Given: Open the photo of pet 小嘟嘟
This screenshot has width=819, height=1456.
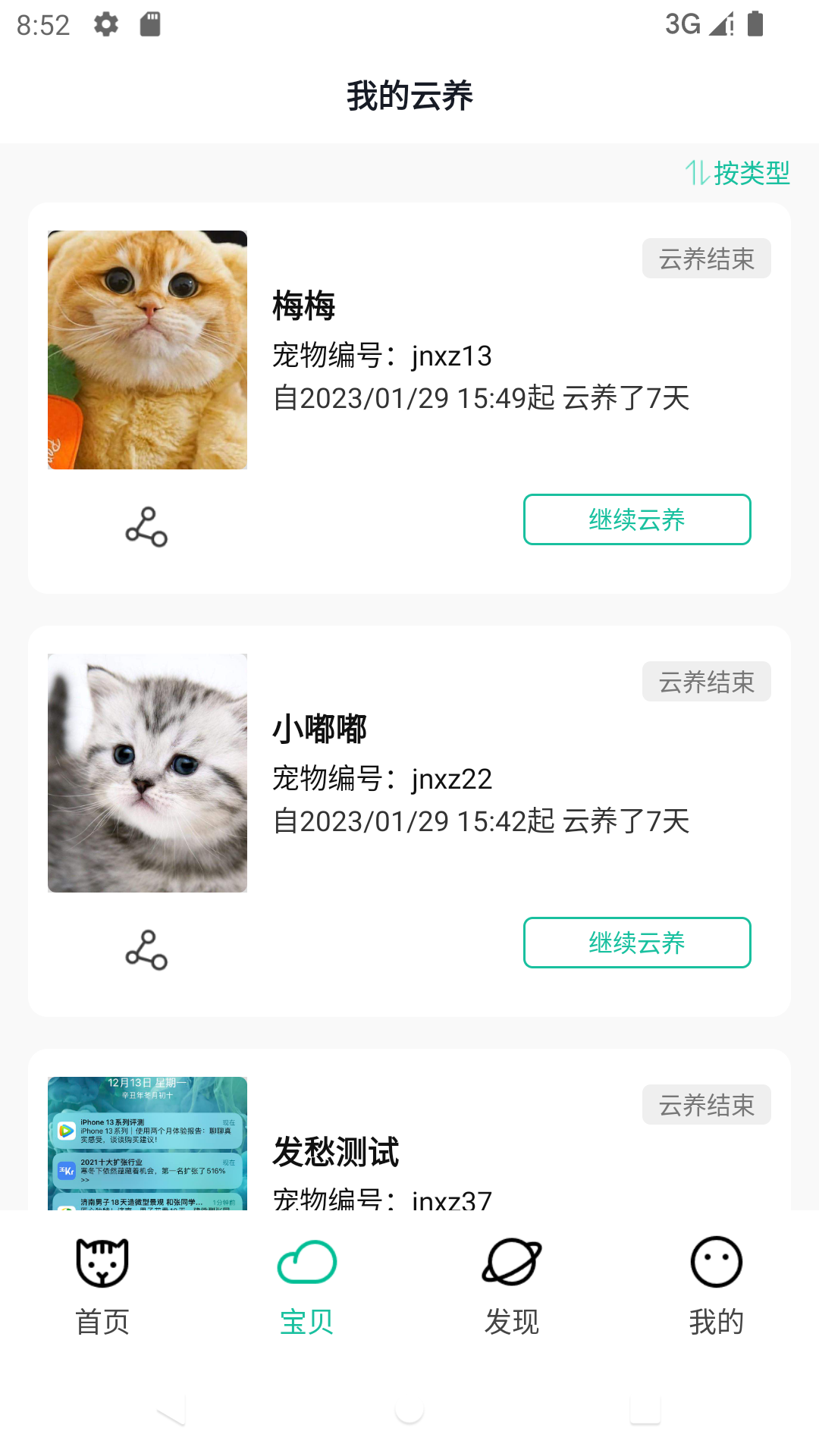Looking at the screenshot, I should [148, 774].
